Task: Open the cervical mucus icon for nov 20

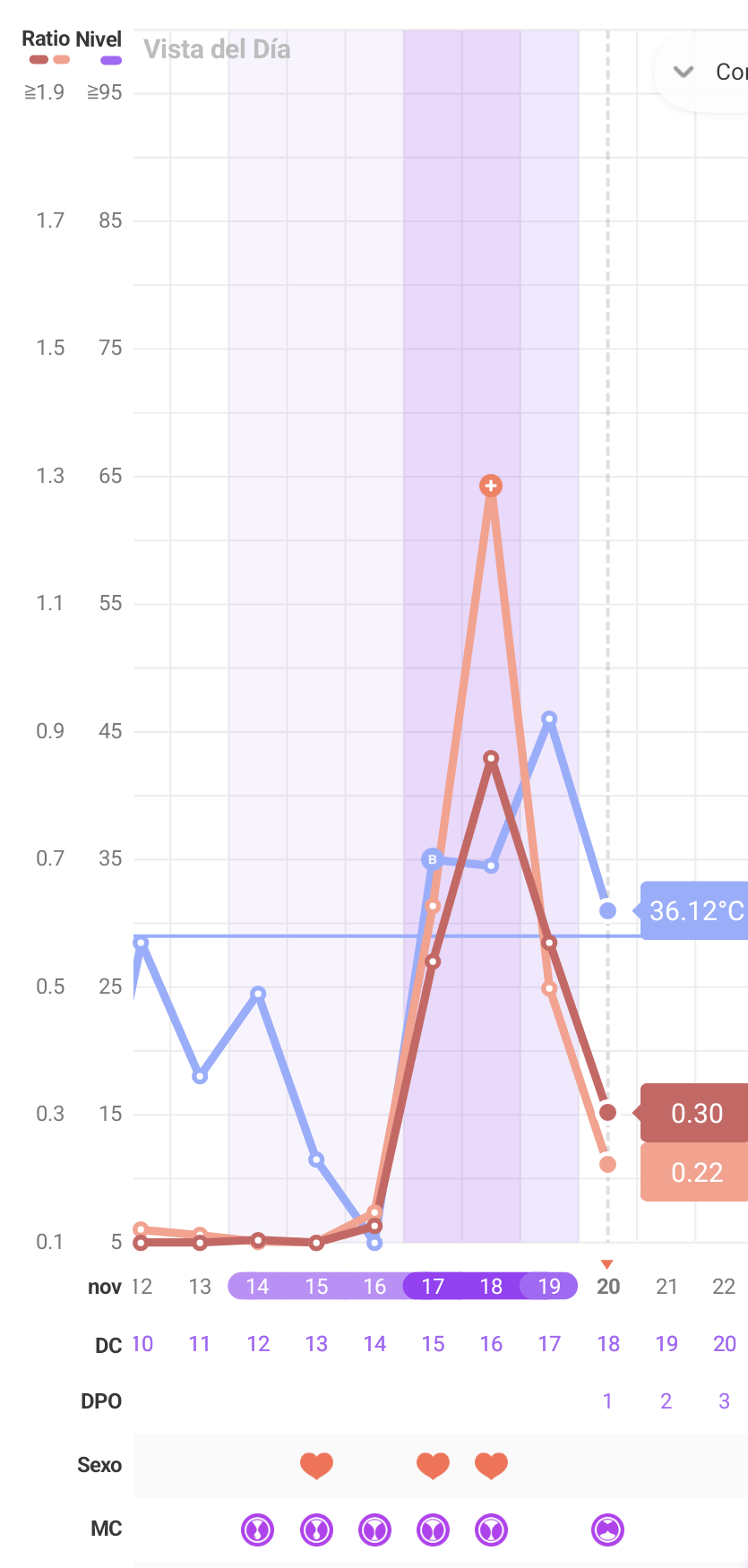Action: tap(608, 1529)
